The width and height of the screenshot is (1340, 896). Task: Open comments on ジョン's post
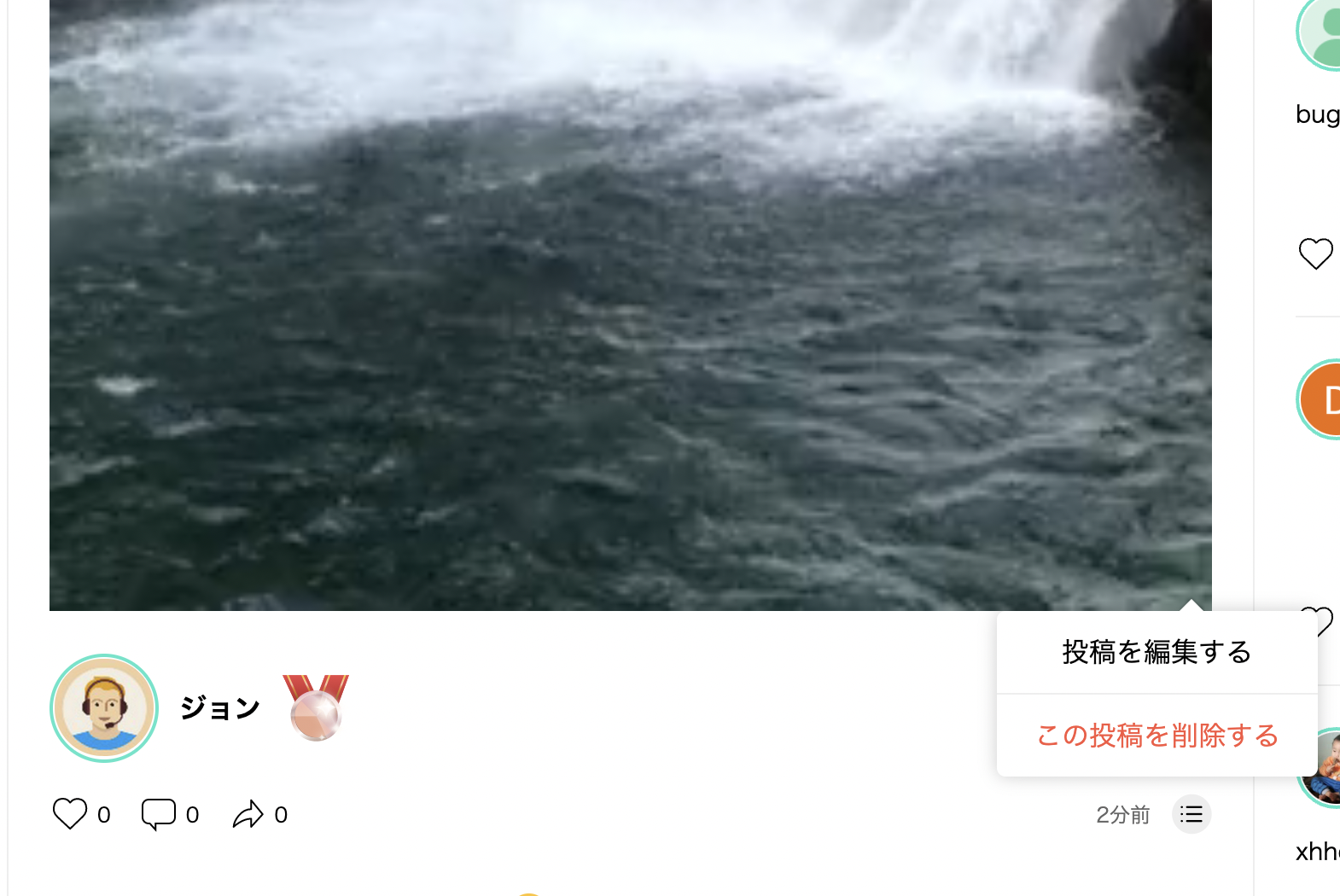point(159,814)
